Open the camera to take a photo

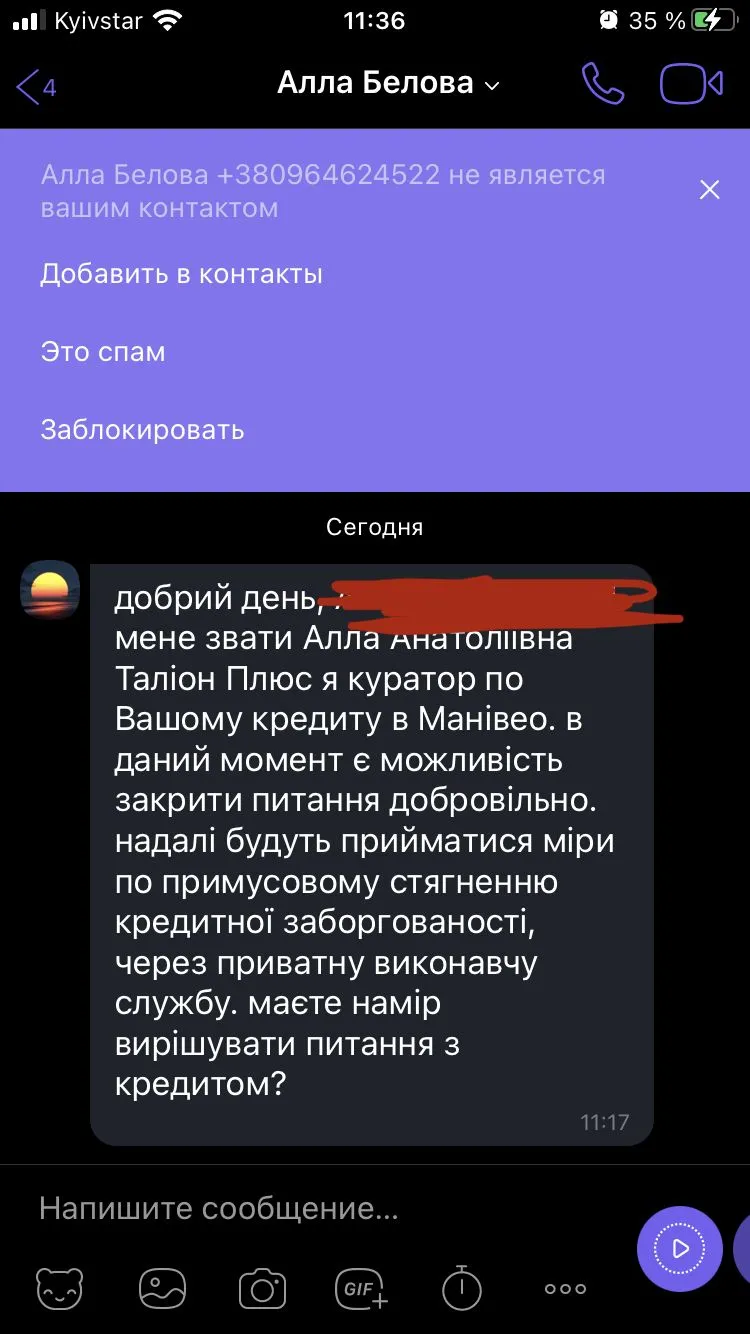262,1288
